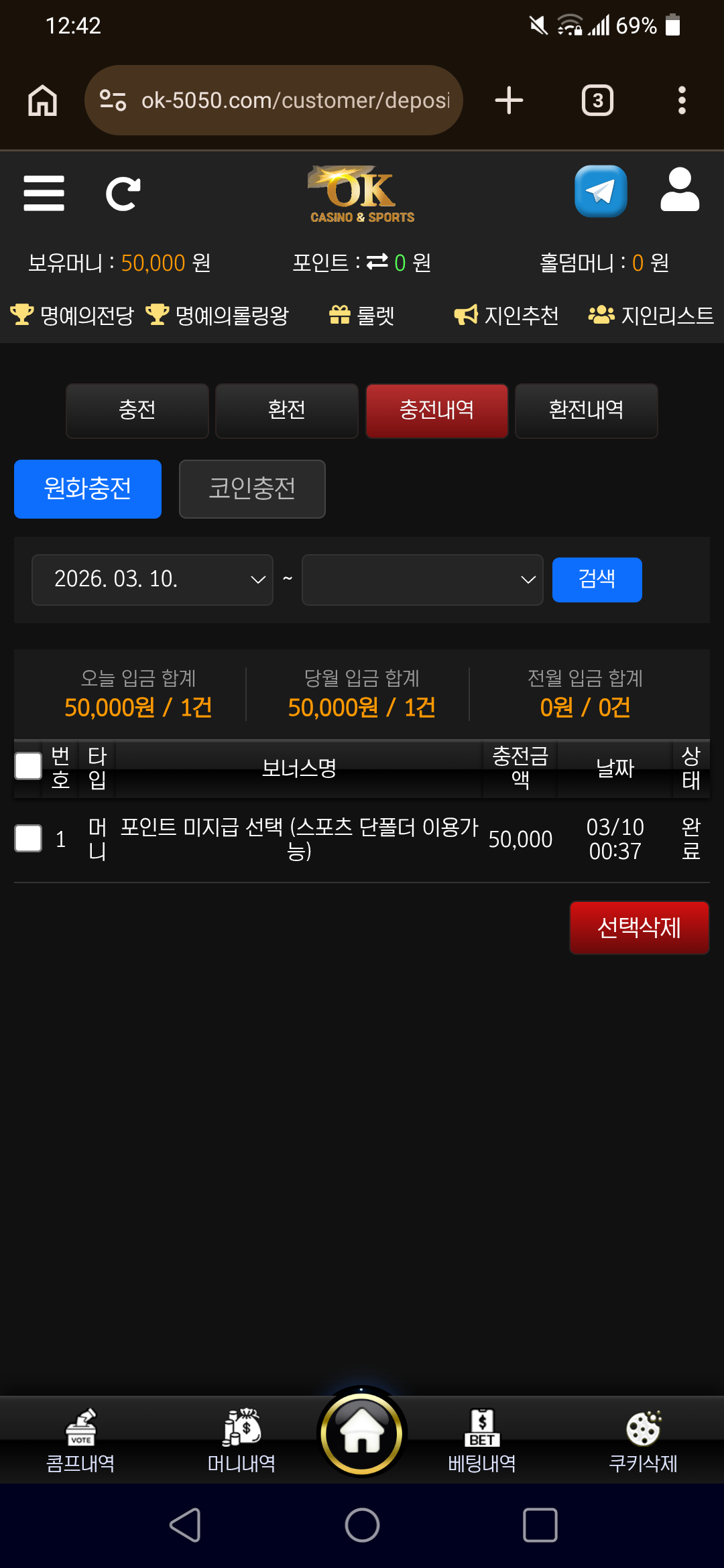Open the 룰렛 roulette link
724x1568 pixels.
(x=362, y=315)
